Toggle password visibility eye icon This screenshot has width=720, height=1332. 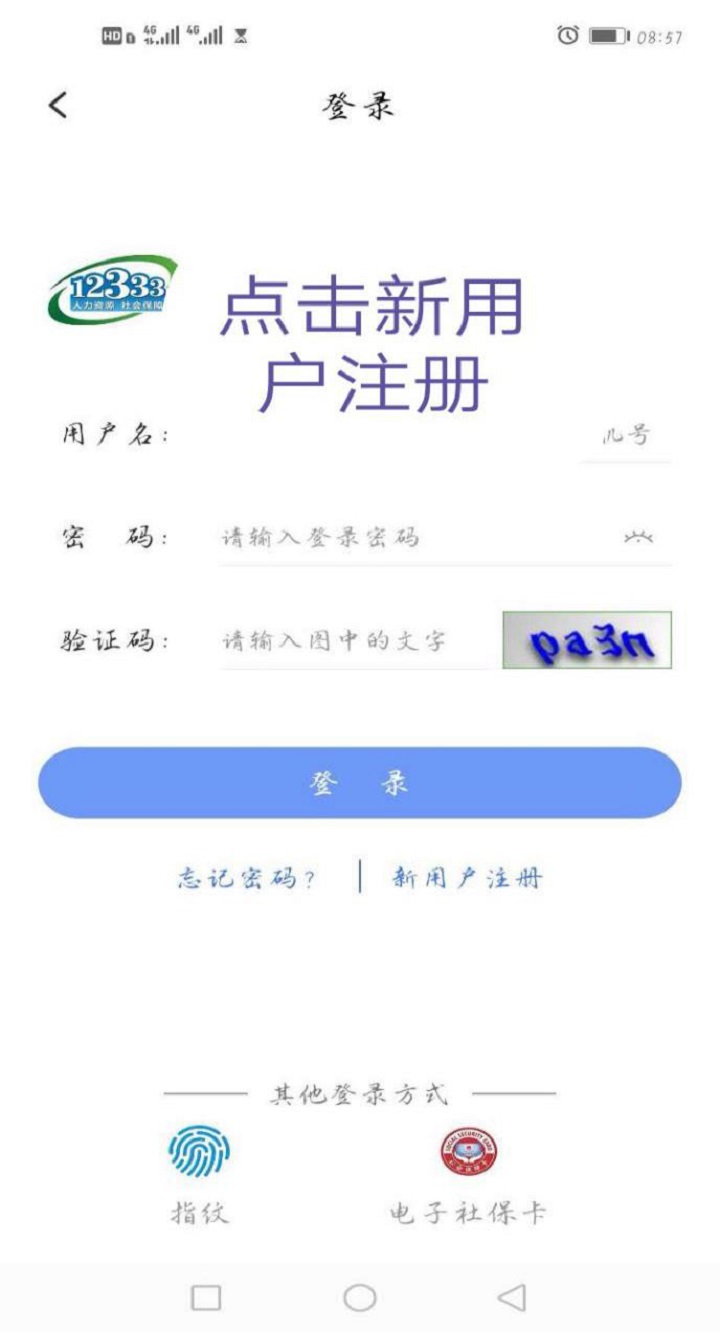point(638,538)
